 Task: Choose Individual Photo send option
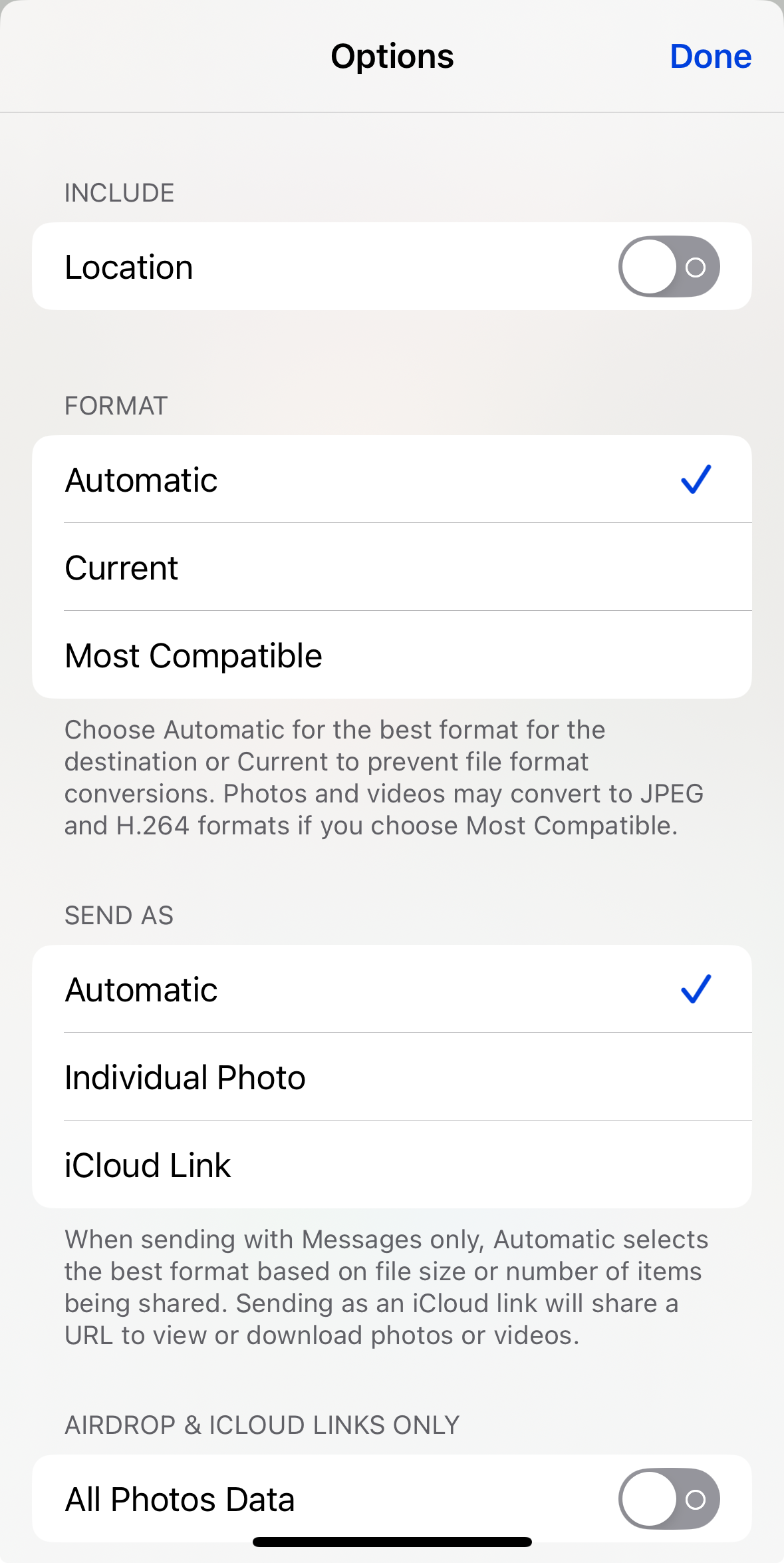click(391, 1077)
